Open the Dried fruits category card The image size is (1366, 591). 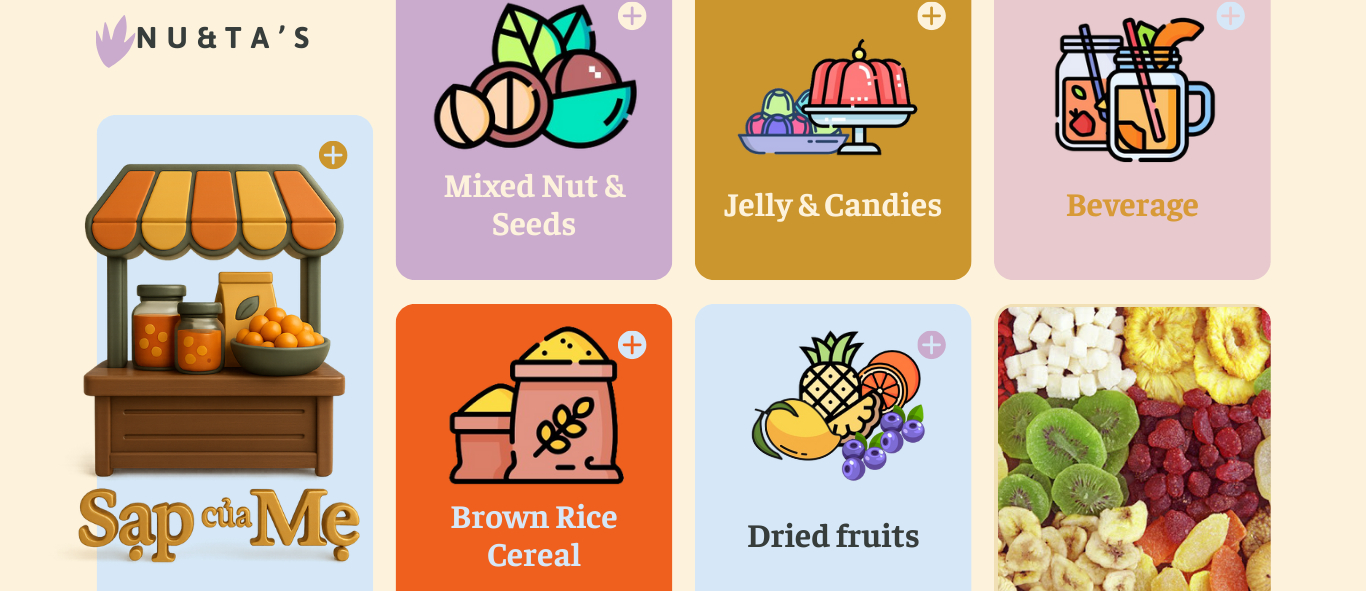pos(833,447)
